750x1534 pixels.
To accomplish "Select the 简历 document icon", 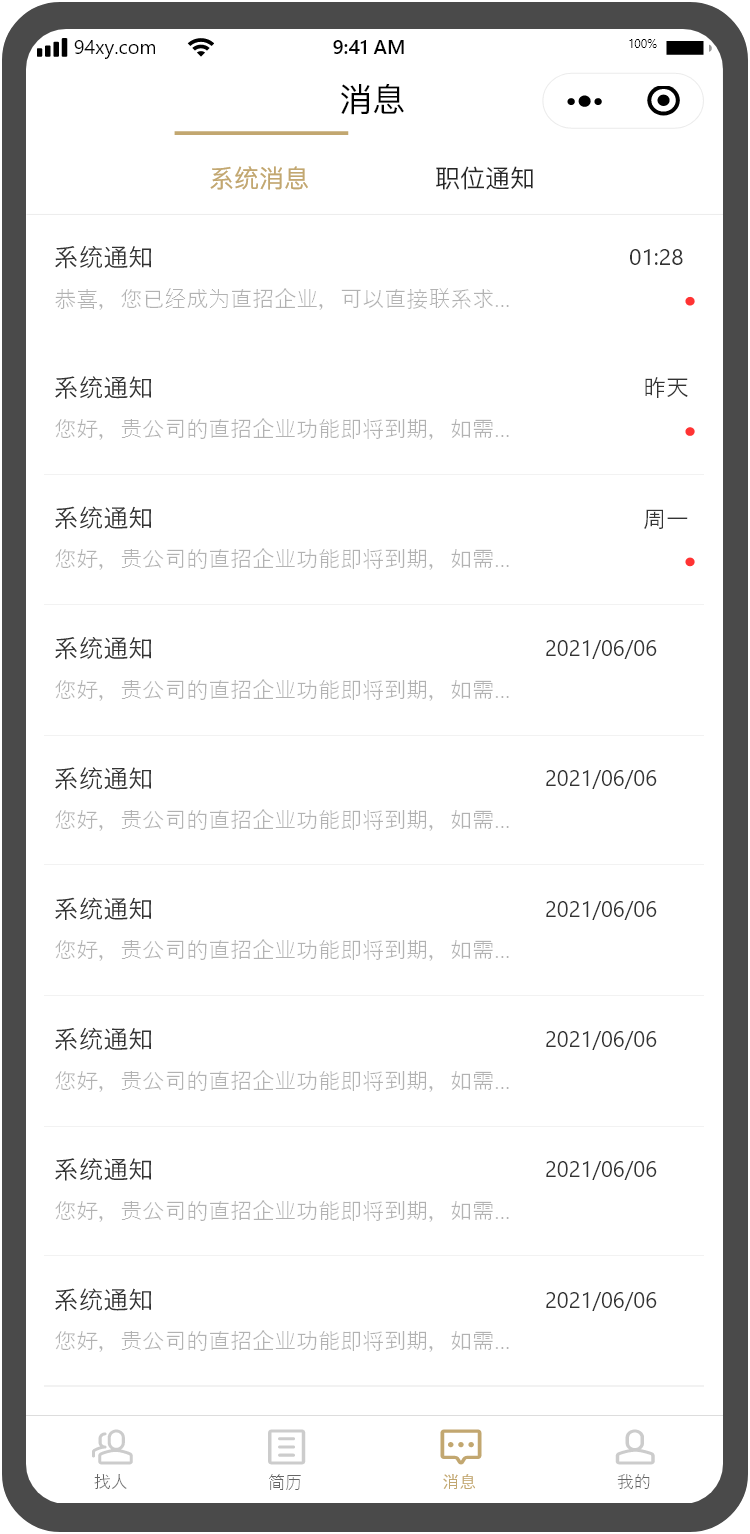I will pos(284,1447).
